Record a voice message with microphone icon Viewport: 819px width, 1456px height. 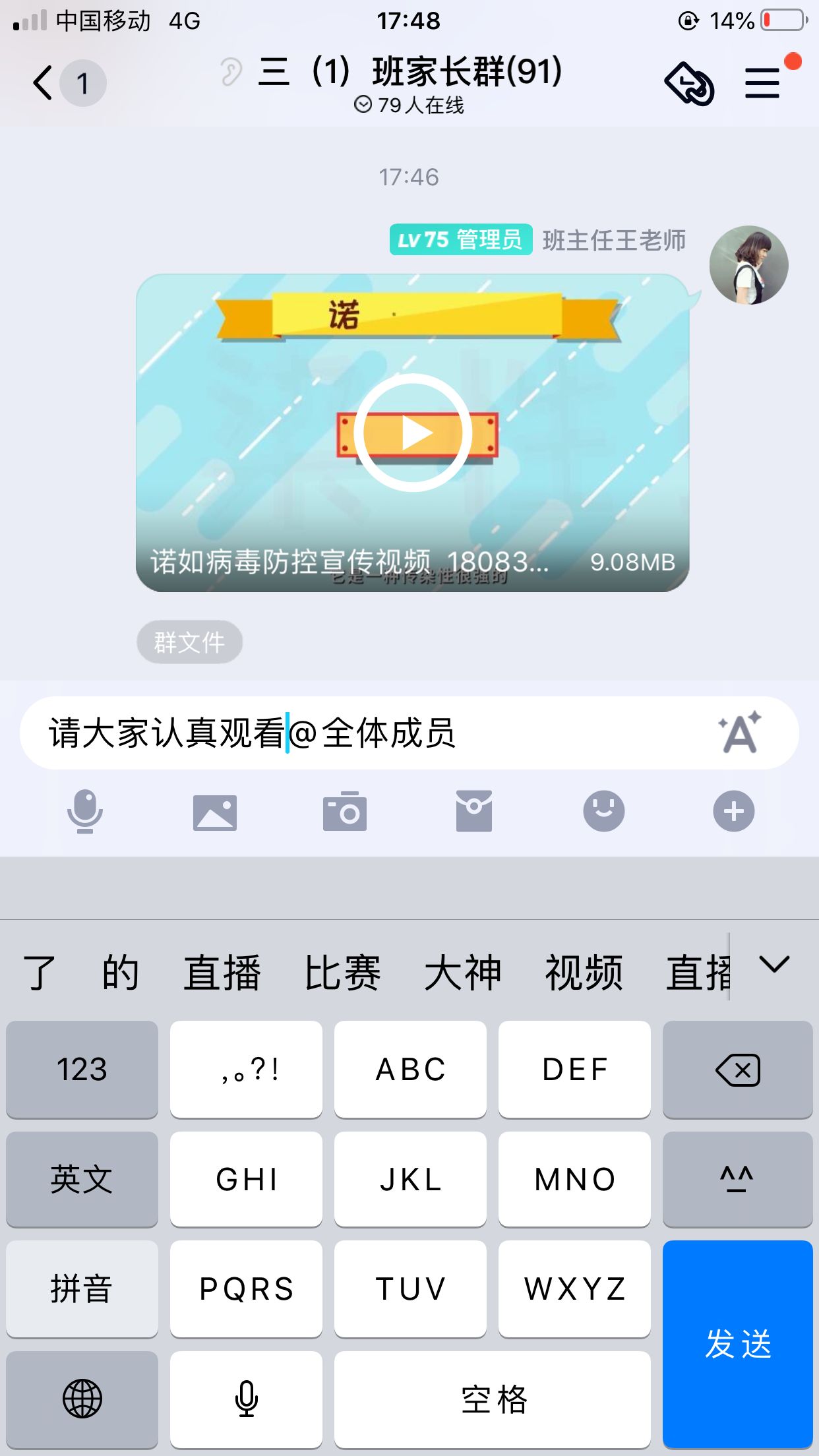click(x=85, y=812)
